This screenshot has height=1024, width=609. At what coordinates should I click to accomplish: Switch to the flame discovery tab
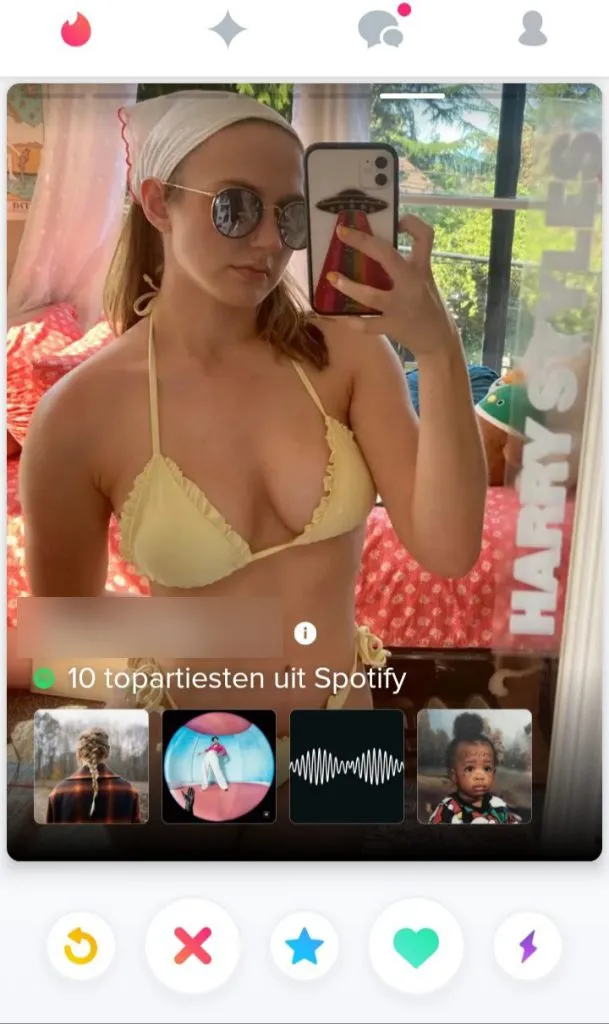click(76, 30)
